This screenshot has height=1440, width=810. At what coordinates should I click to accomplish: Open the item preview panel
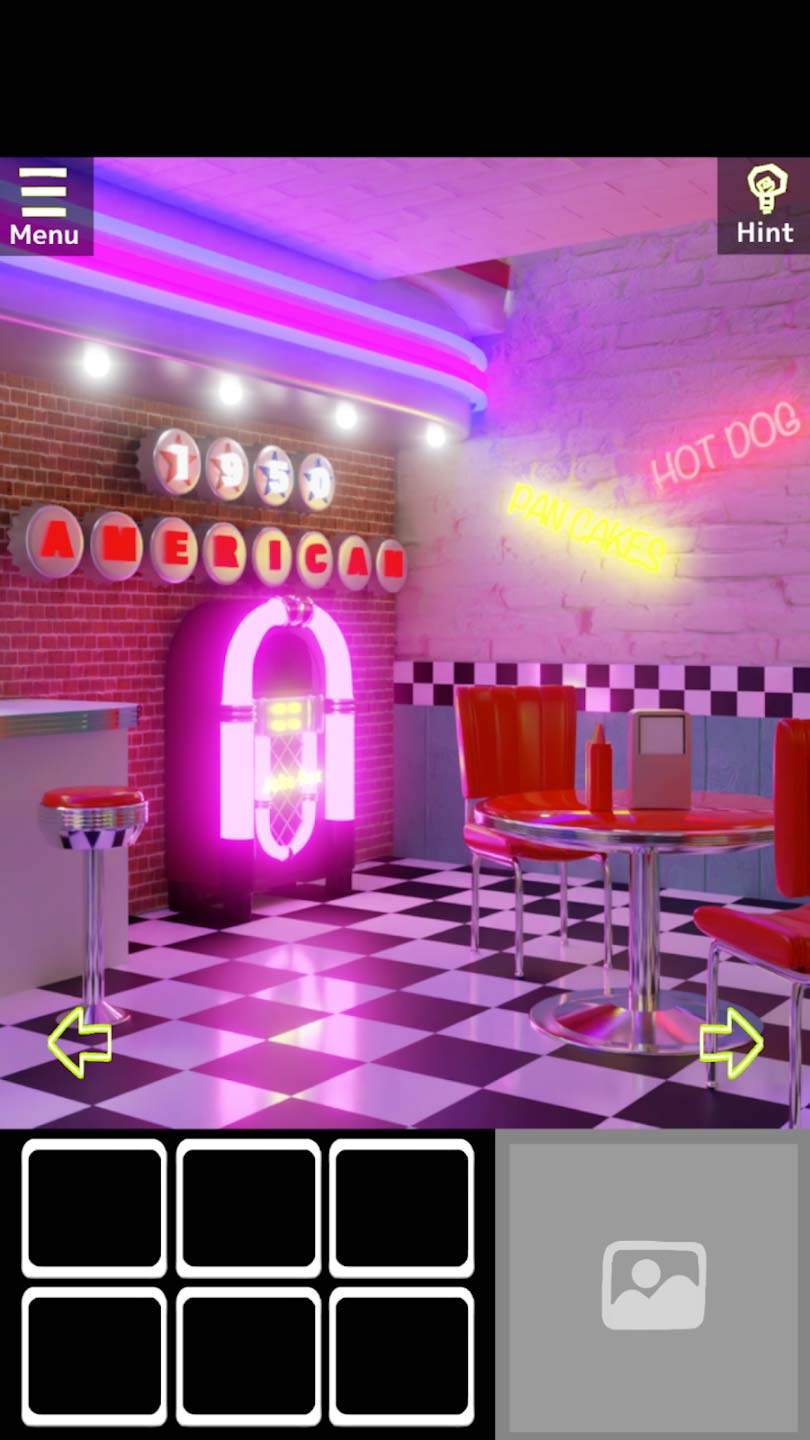click(653, 1285)
